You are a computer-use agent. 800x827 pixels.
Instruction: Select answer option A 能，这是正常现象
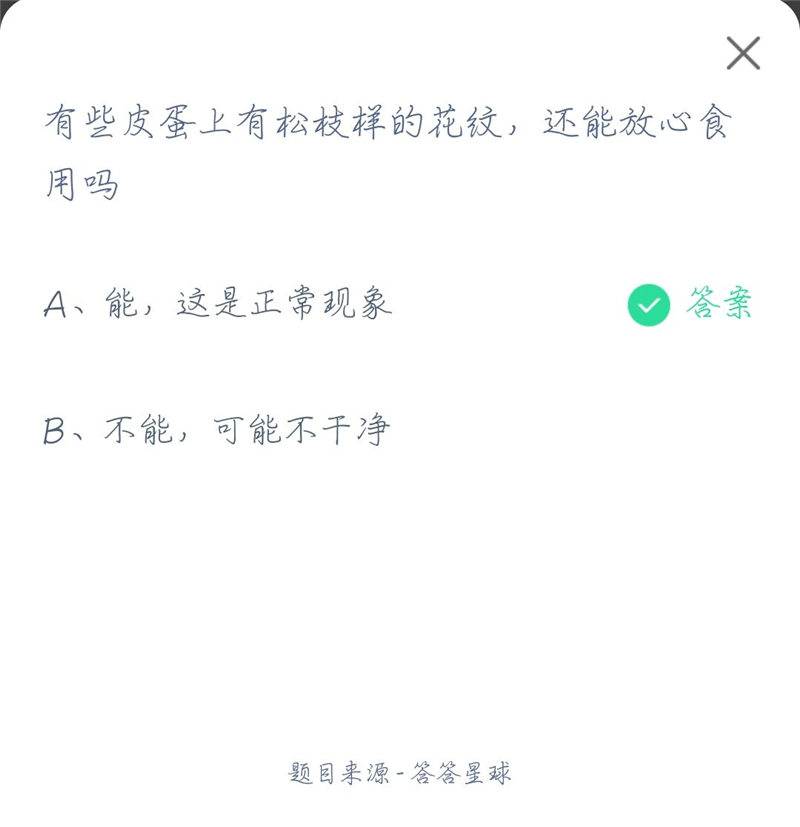point(225,305)
